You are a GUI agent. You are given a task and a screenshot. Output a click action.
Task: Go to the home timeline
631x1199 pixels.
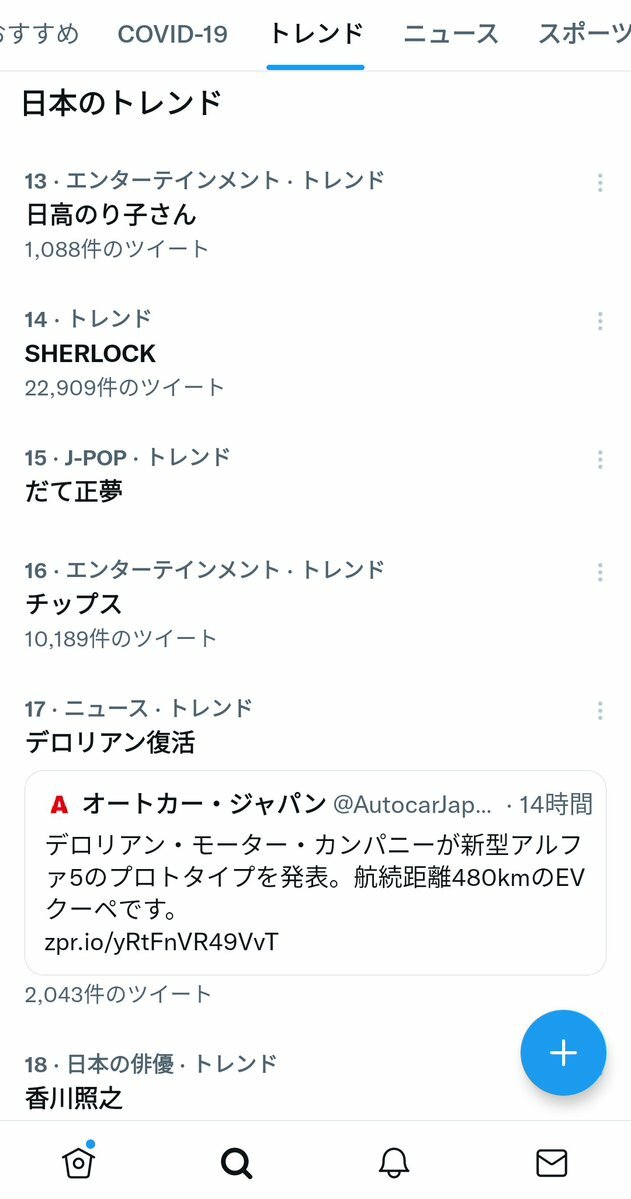[x=79, y=1163]
